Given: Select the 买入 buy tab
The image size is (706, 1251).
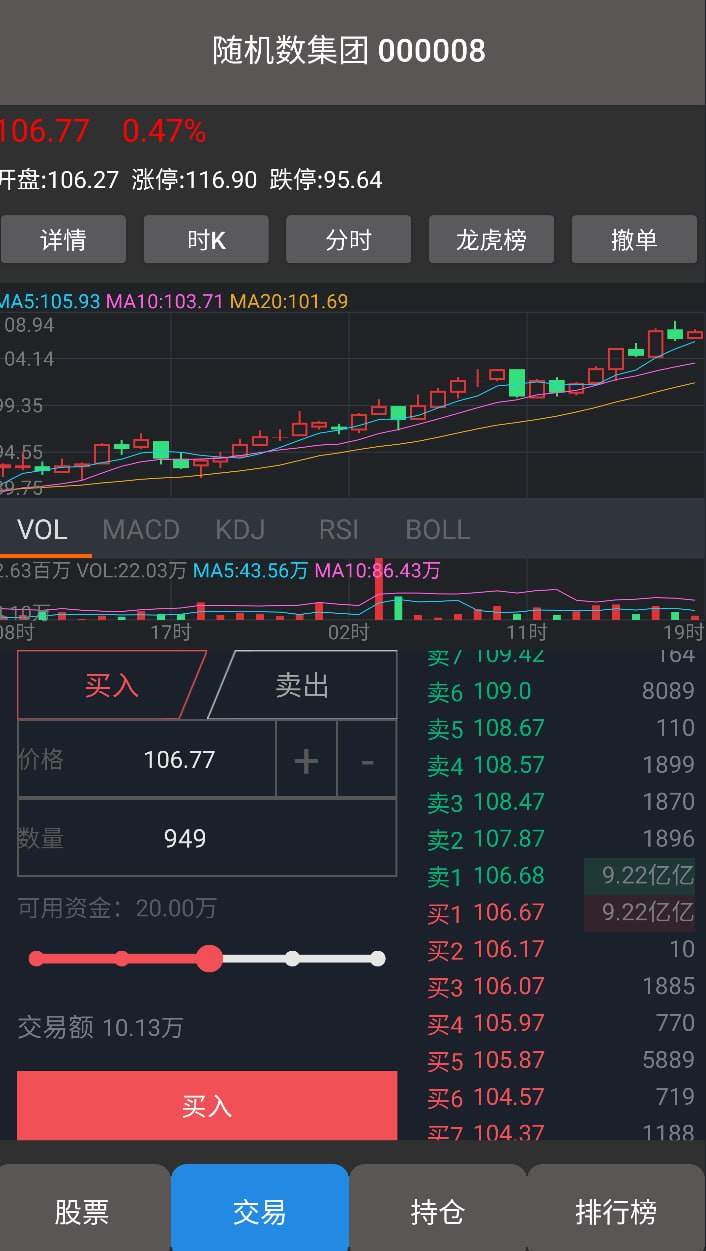Looking at the screenshot, I should tap(110, 685).
